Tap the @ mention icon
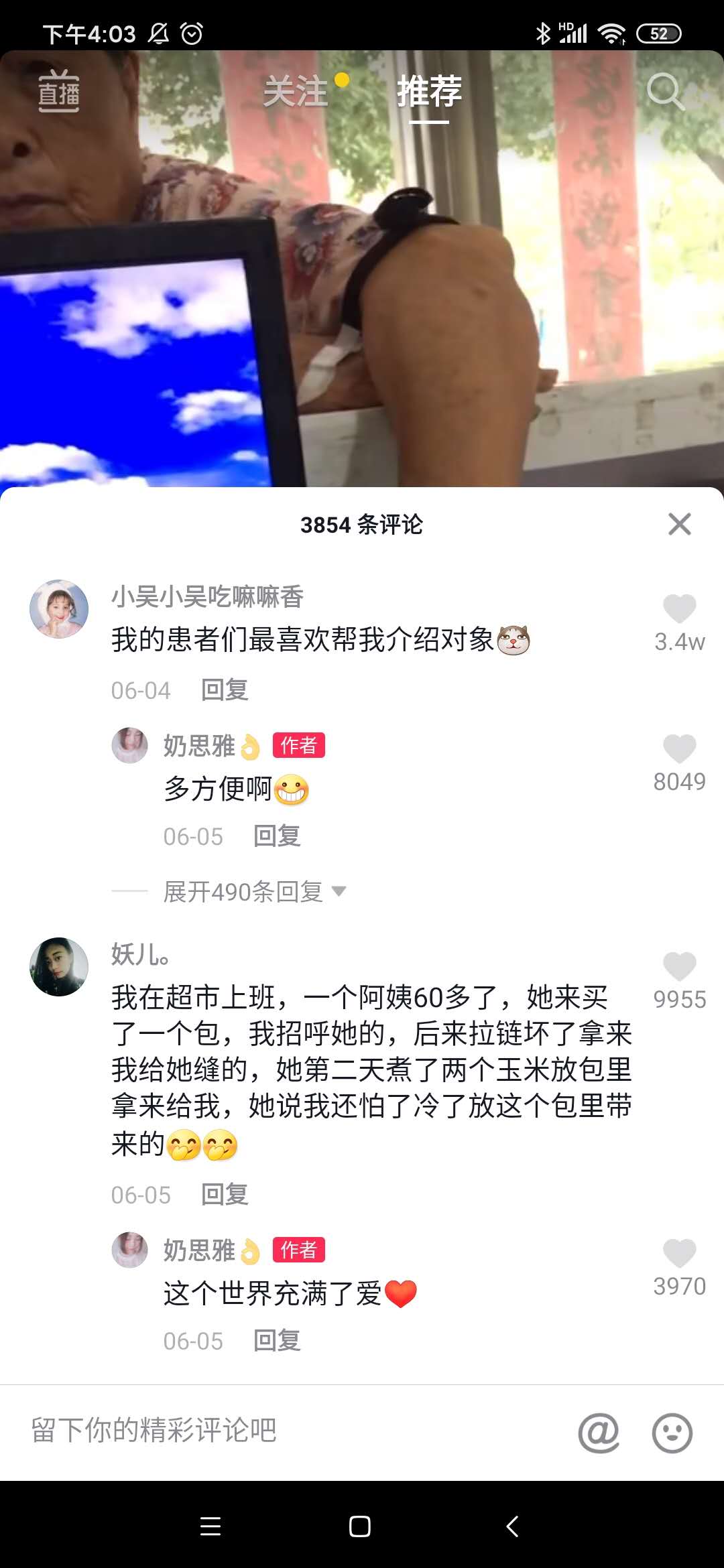The height and width of the screenshot is (1568, 724). point(599,1433)
